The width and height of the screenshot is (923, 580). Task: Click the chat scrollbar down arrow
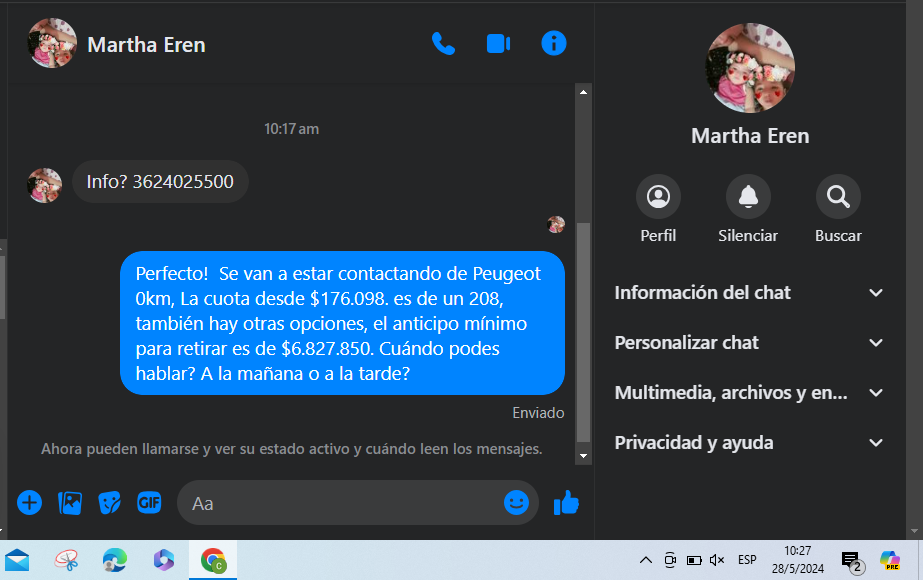pos(584,456)
